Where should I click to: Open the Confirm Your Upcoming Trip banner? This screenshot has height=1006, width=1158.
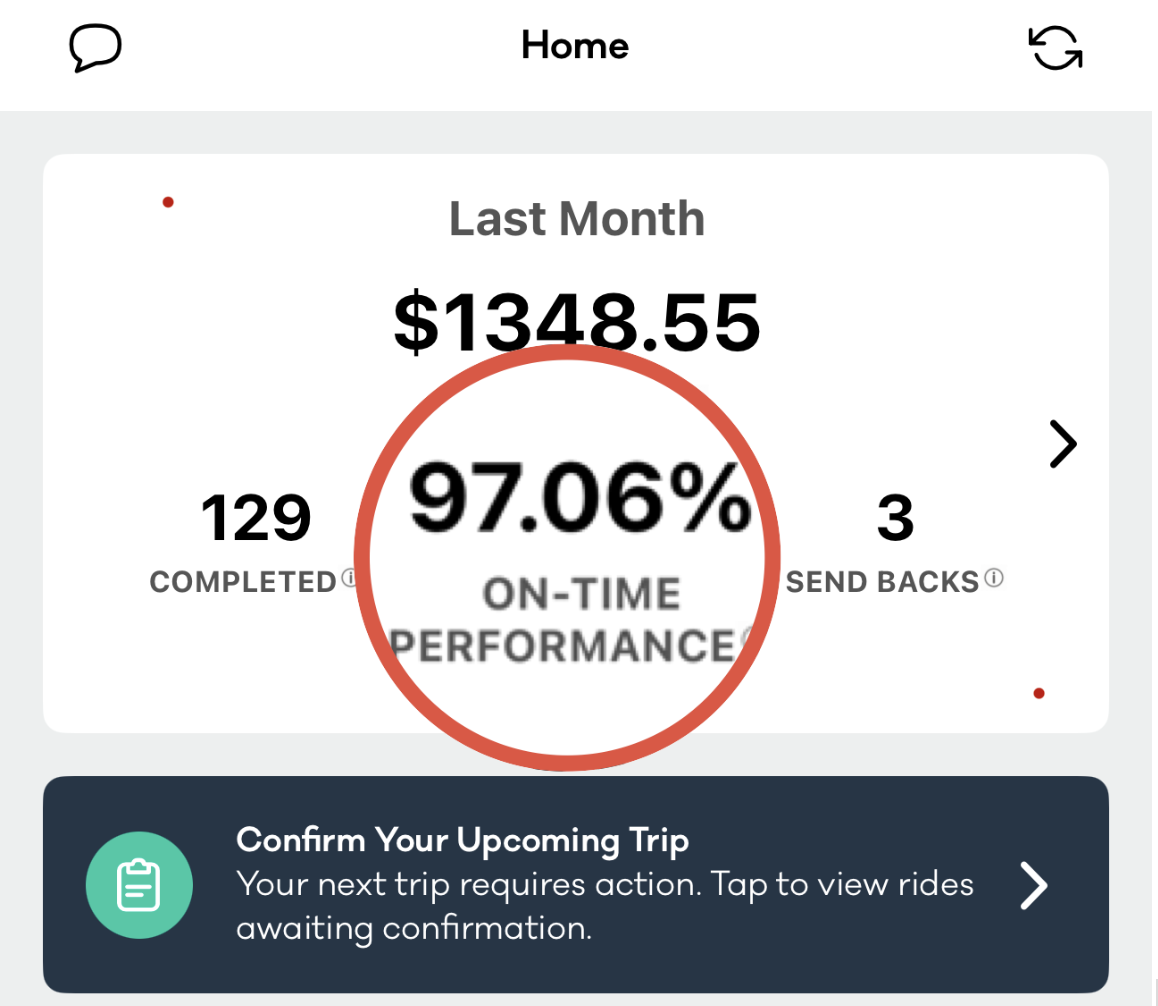coord(575,884)
